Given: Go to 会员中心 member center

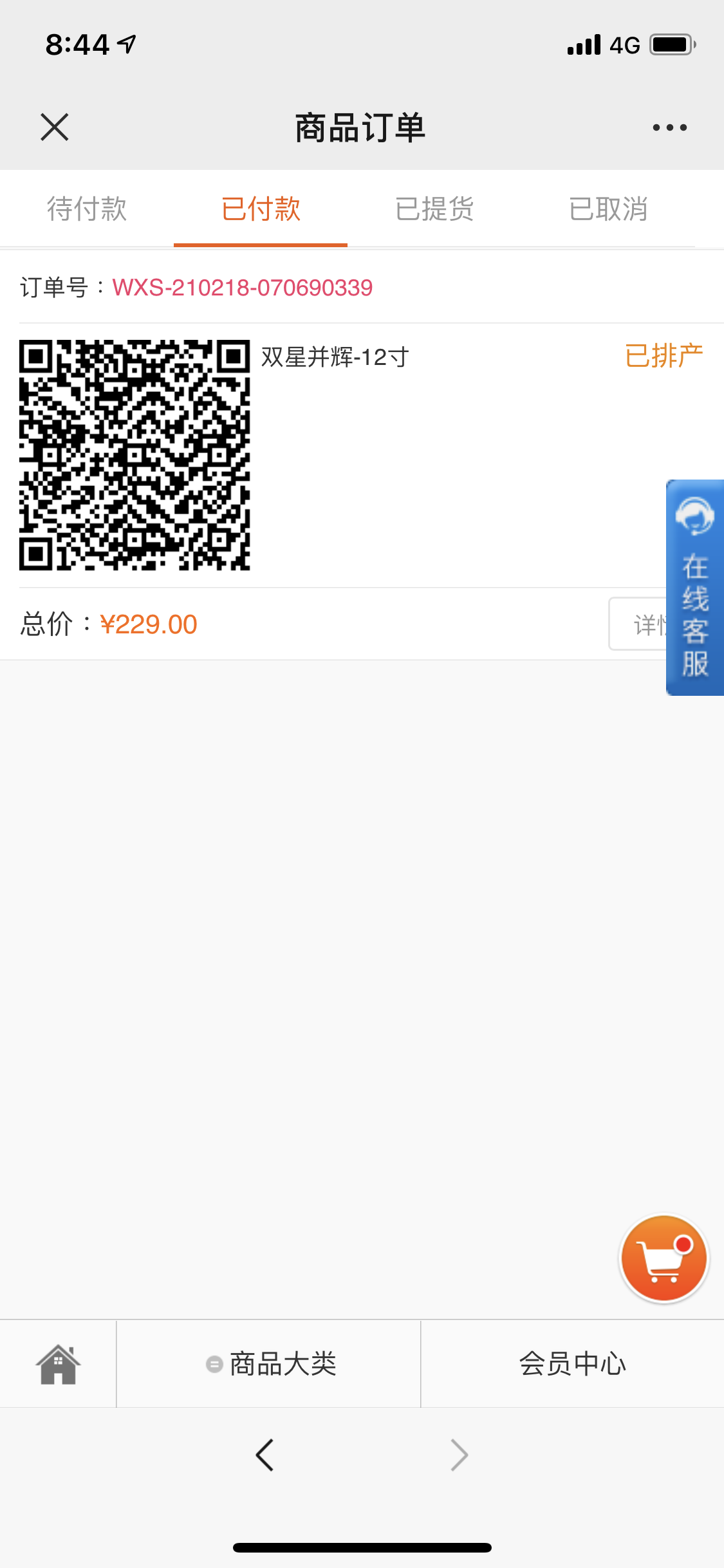Looking at the screenshot, I should click(573, 1364).
